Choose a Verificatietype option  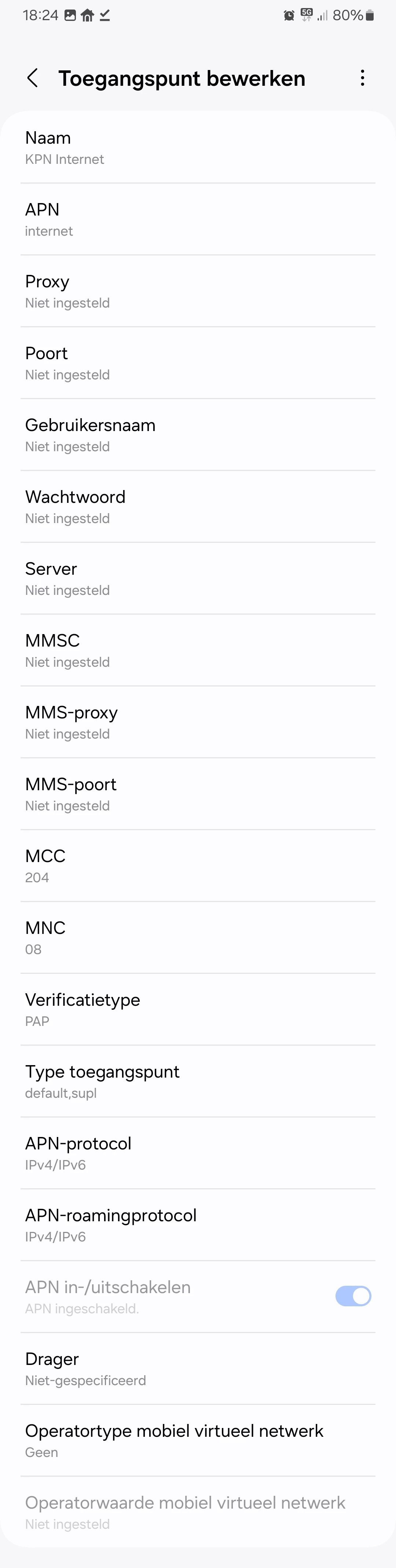tap(197, 1010)
